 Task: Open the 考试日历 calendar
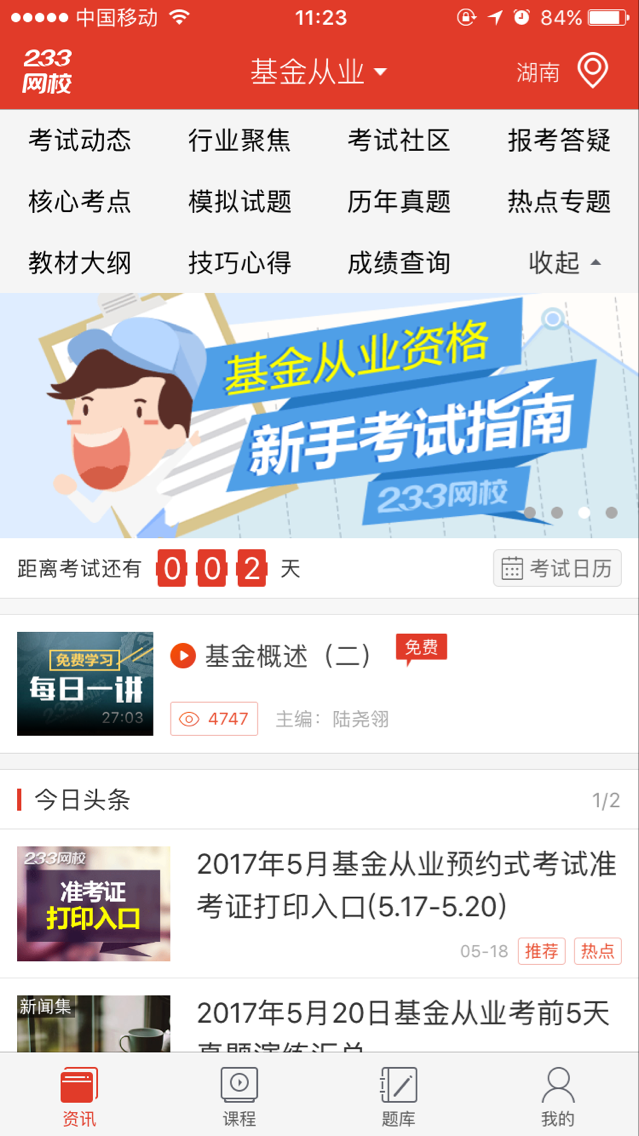[x=557, y=569]
